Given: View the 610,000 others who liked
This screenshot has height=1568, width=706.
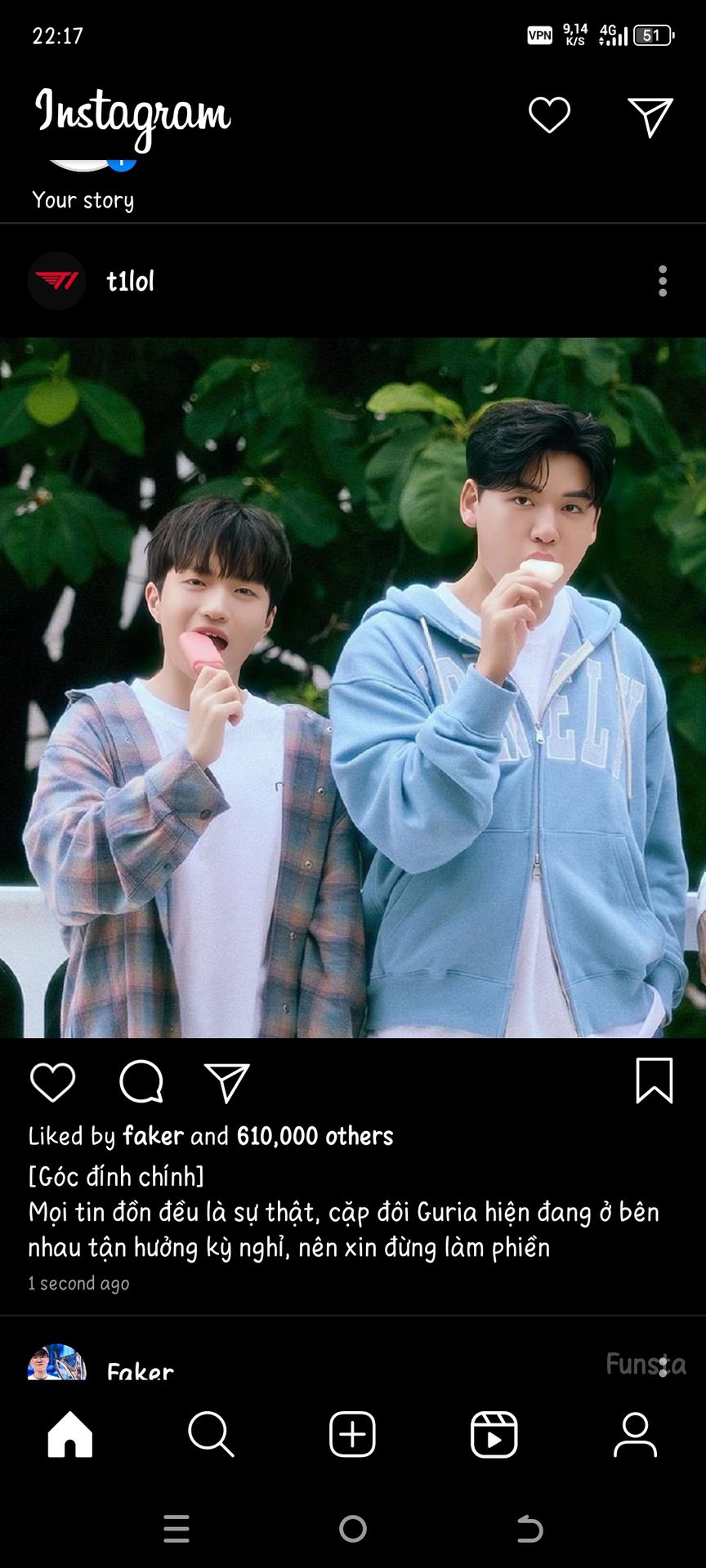Looking at the screenshot, I should coord(315,1136).
